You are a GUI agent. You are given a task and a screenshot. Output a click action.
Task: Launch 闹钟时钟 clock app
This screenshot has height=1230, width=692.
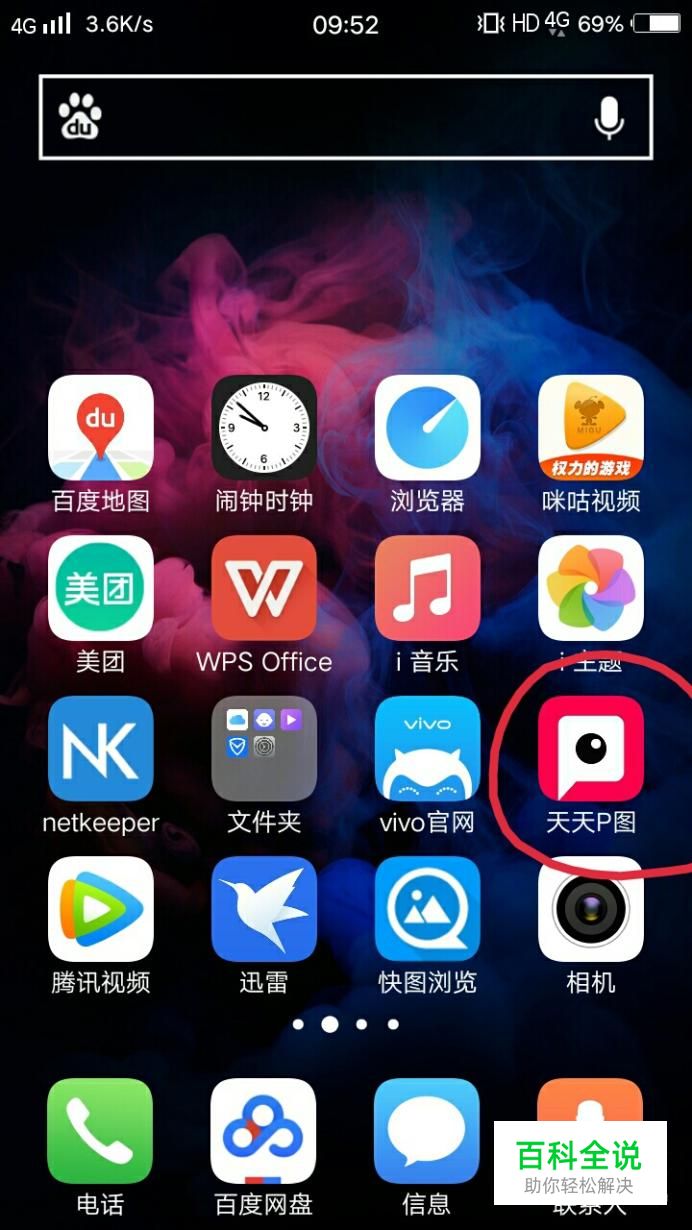[x=264, y=428]
